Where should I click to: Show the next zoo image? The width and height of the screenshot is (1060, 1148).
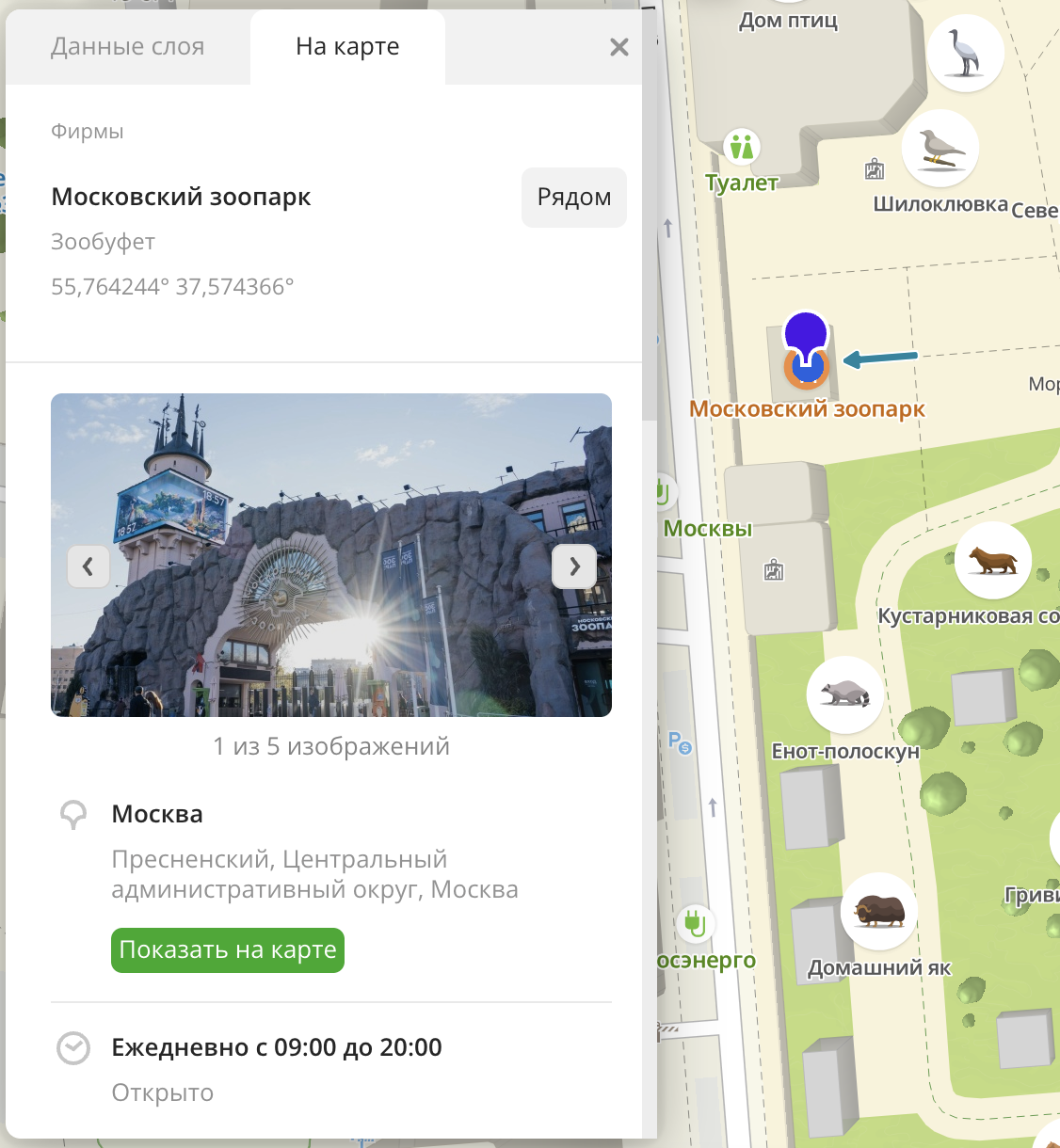click(x=574, y=566)
